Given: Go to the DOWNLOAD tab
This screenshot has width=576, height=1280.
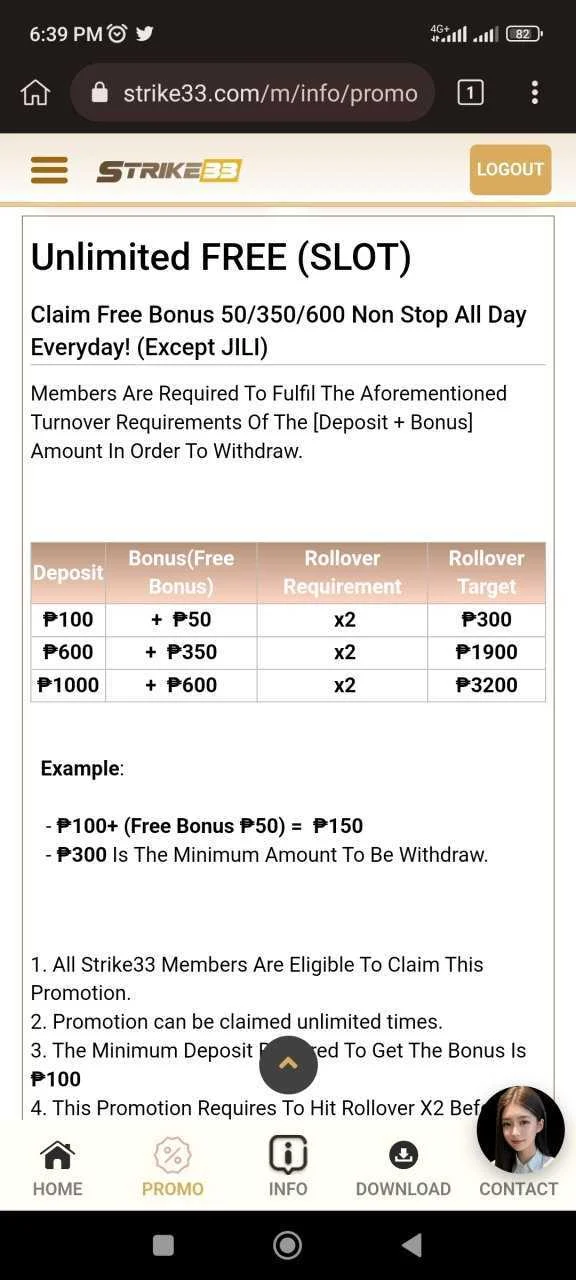Looking at the screenshot, I should point(403,1168).
